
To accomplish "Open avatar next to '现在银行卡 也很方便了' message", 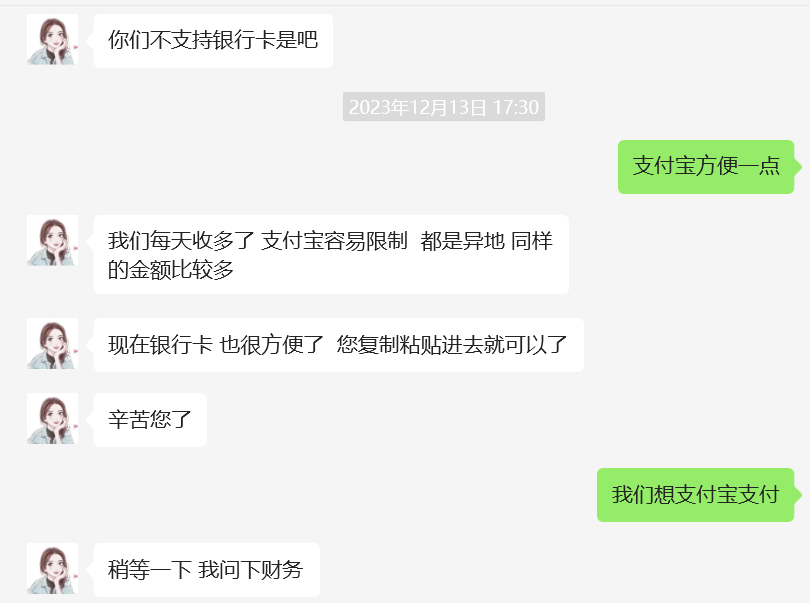I will coord(52,344).
